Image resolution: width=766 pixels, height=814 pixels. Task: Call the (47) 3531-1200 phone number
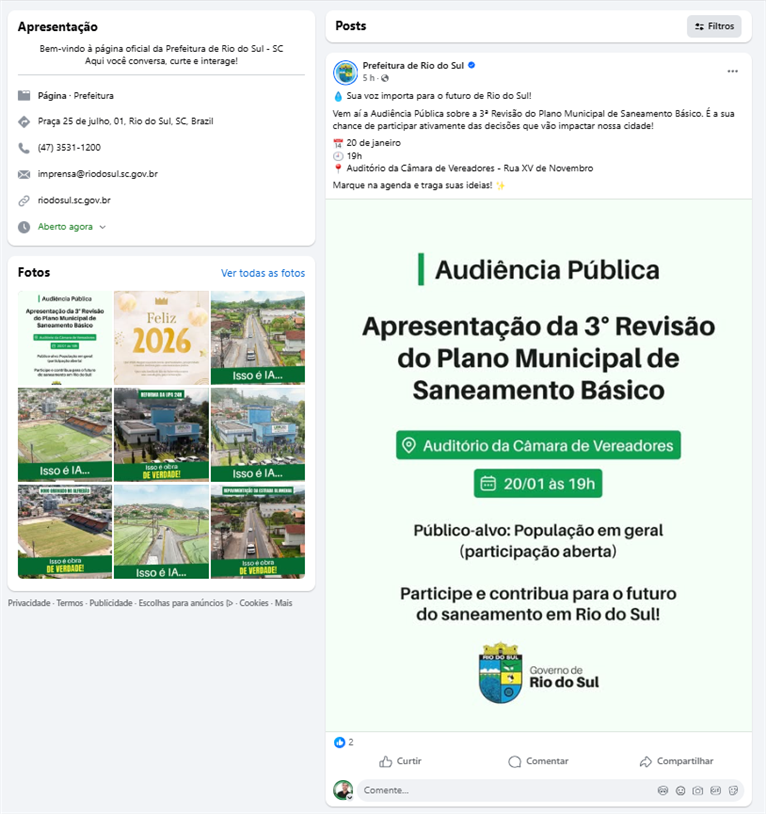point(69,147)
